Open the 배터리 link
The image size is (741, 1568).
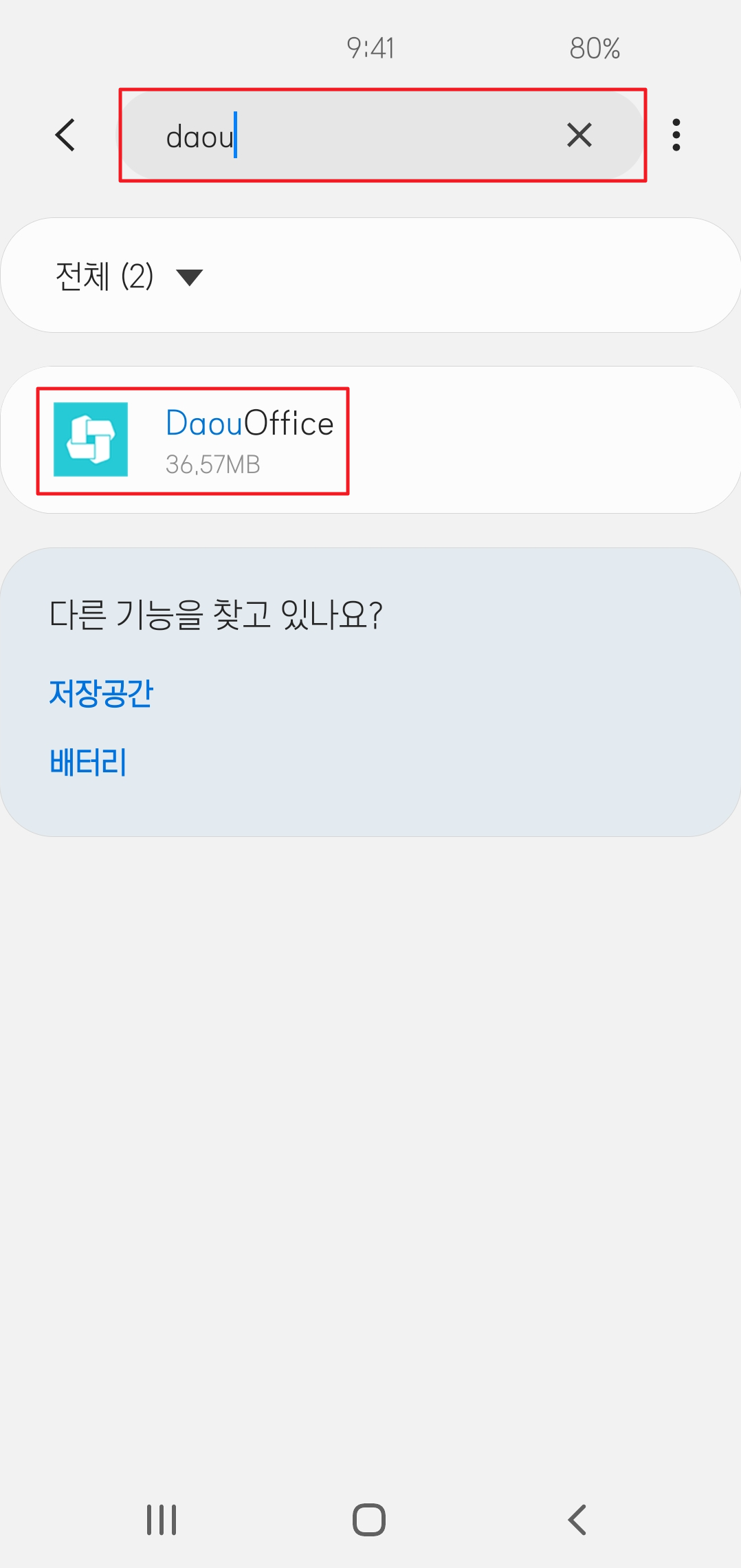tap(89, 763)
